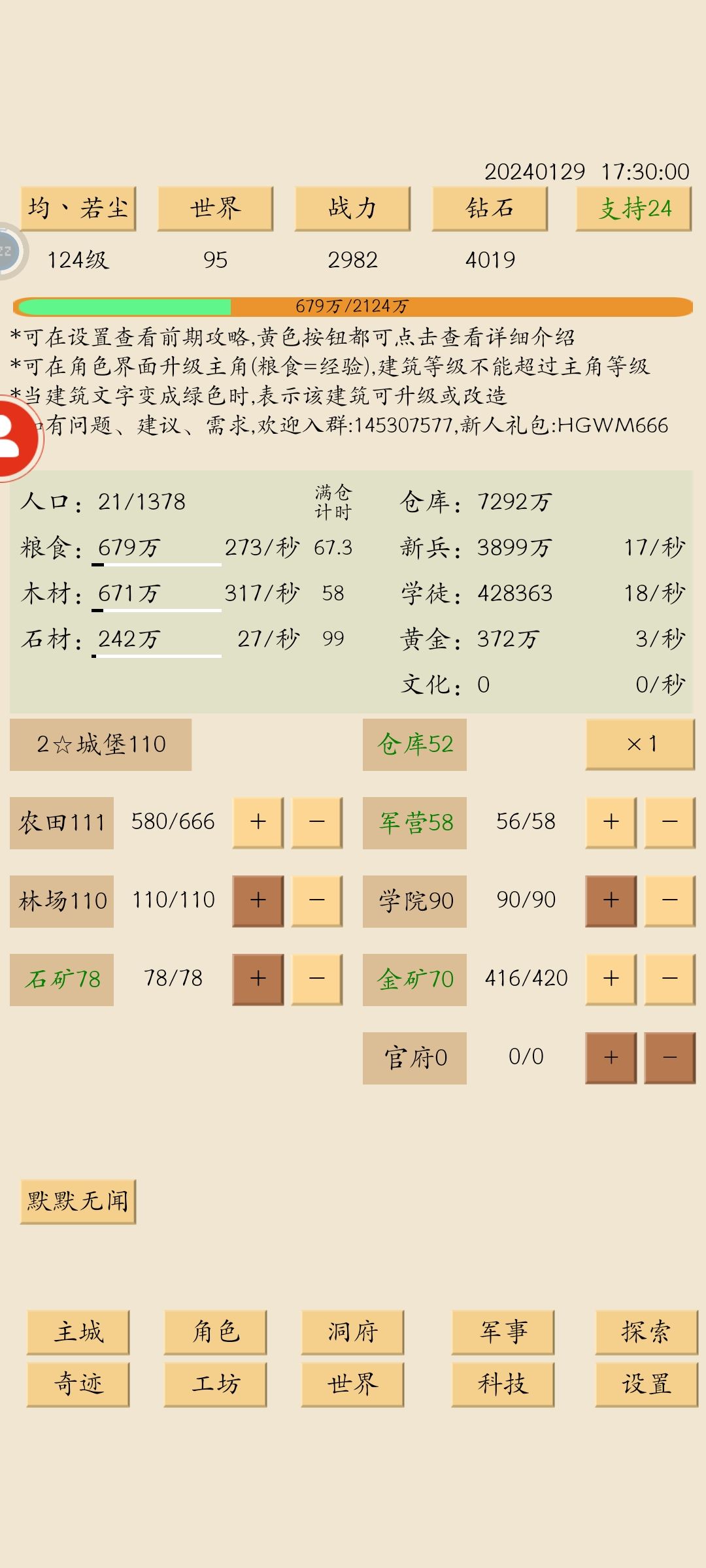Screen dimensions: 706x1568
Task: Open the 2☆城堡110 castle
Action: point(101,745)
